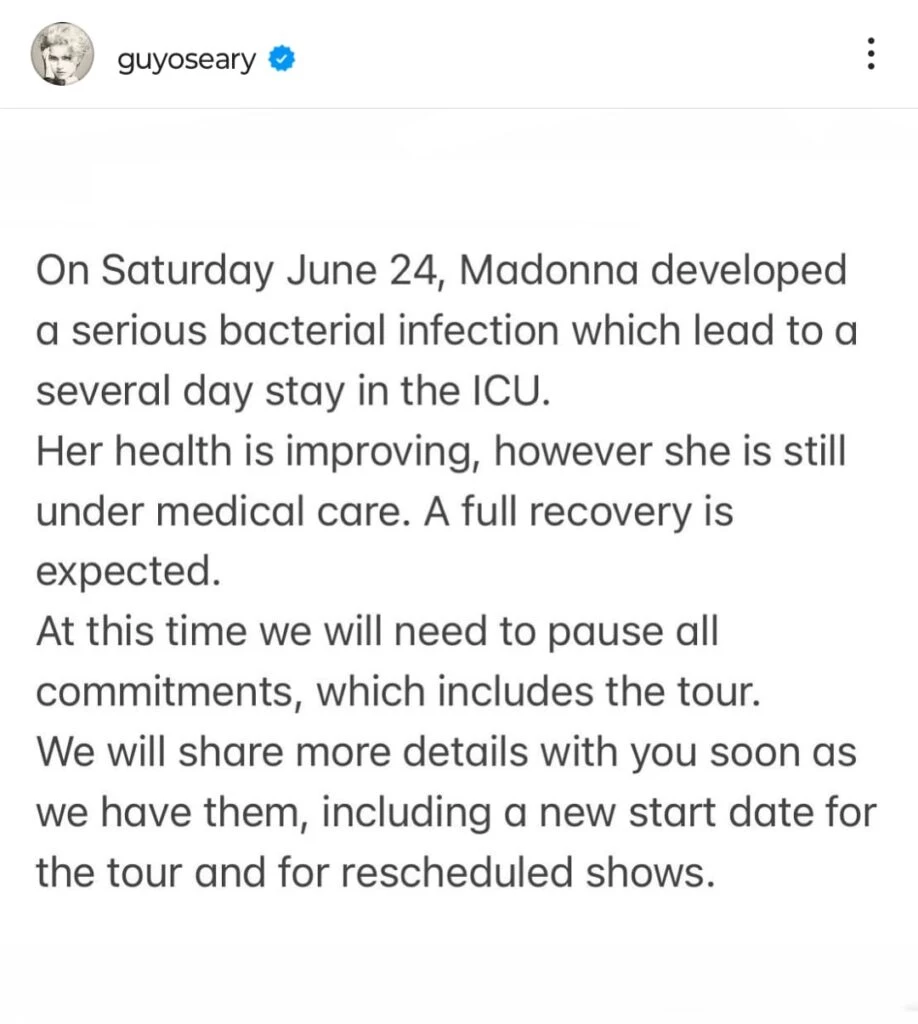Tap guyoseary's profile picture avatar
The image size is (918, 1024).
click(x=62, y=54)
